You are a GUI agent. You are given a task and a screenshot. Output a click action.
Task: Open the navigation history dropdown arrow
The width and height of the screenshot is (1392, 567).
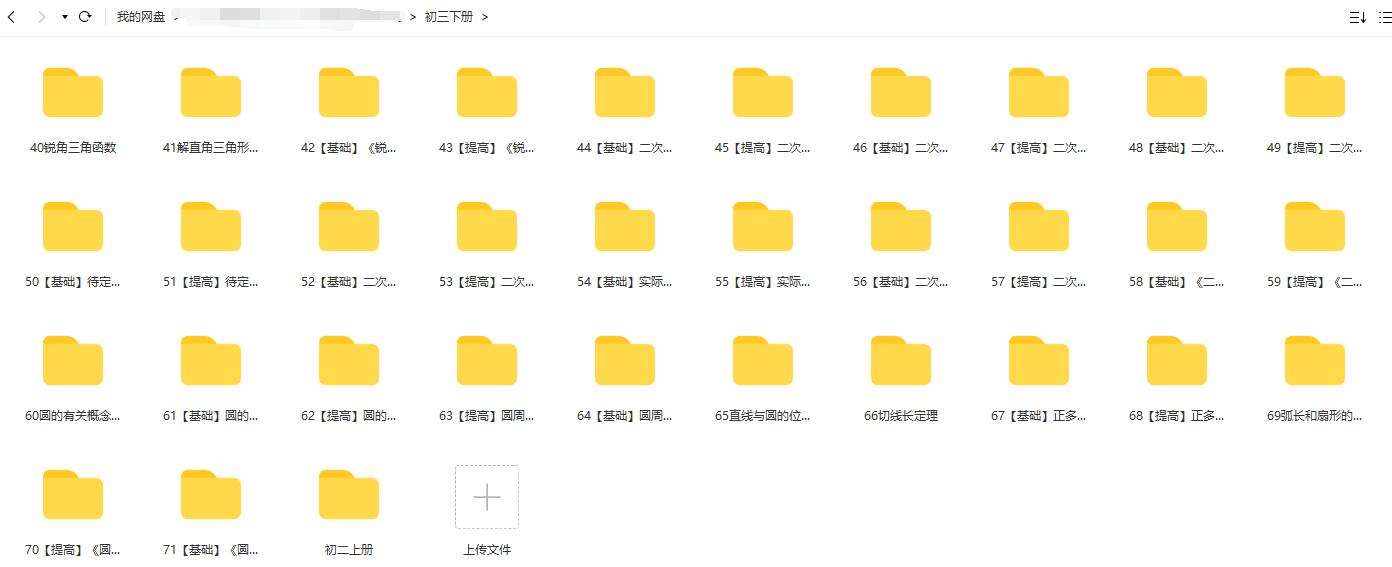[65, 17]
